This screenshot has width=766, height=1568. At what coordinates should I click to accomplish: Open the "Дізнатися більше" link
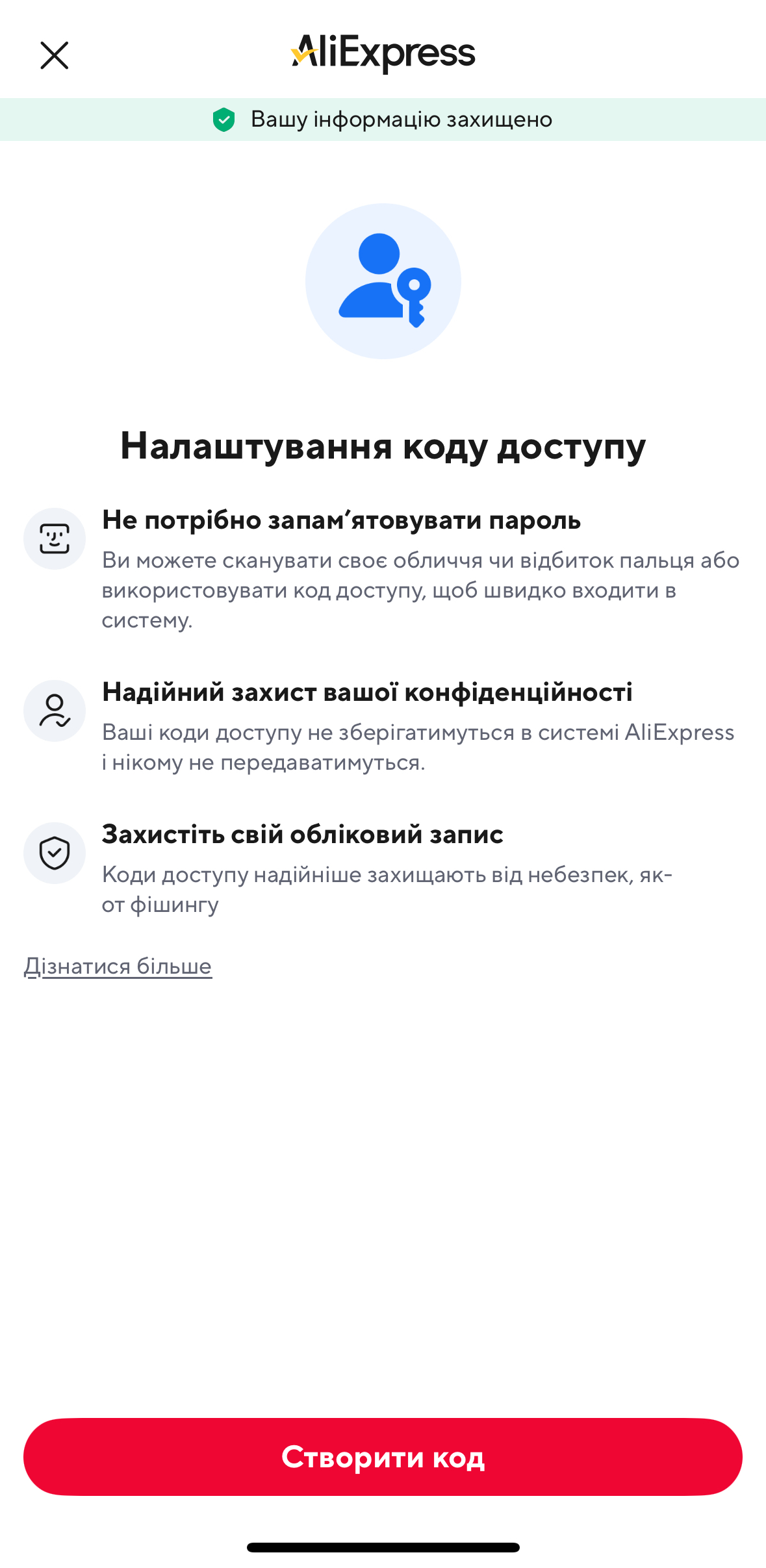[x=118, y=967]
